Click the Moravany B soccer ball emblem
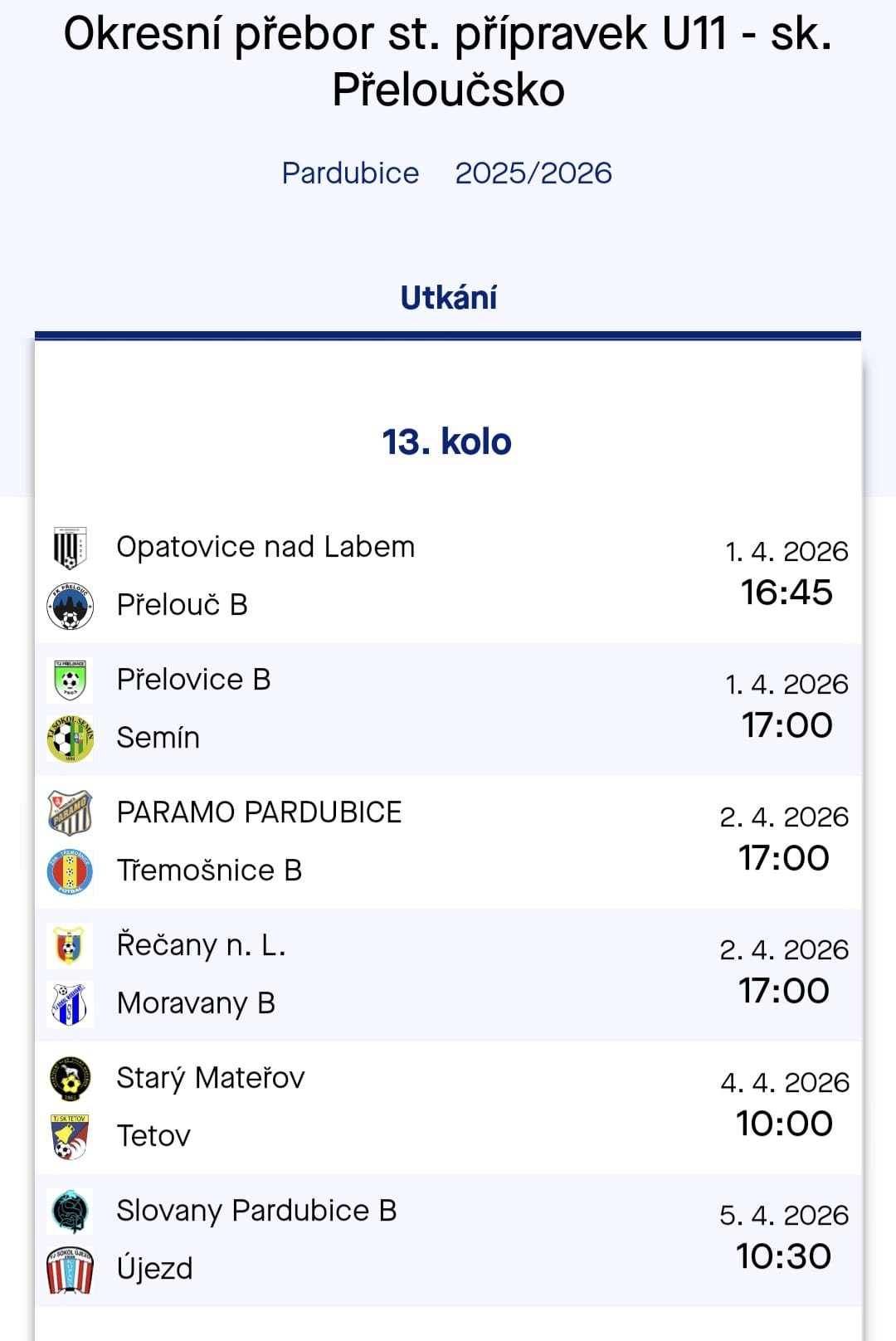Screen dimensions: 896x1341 70,1002
